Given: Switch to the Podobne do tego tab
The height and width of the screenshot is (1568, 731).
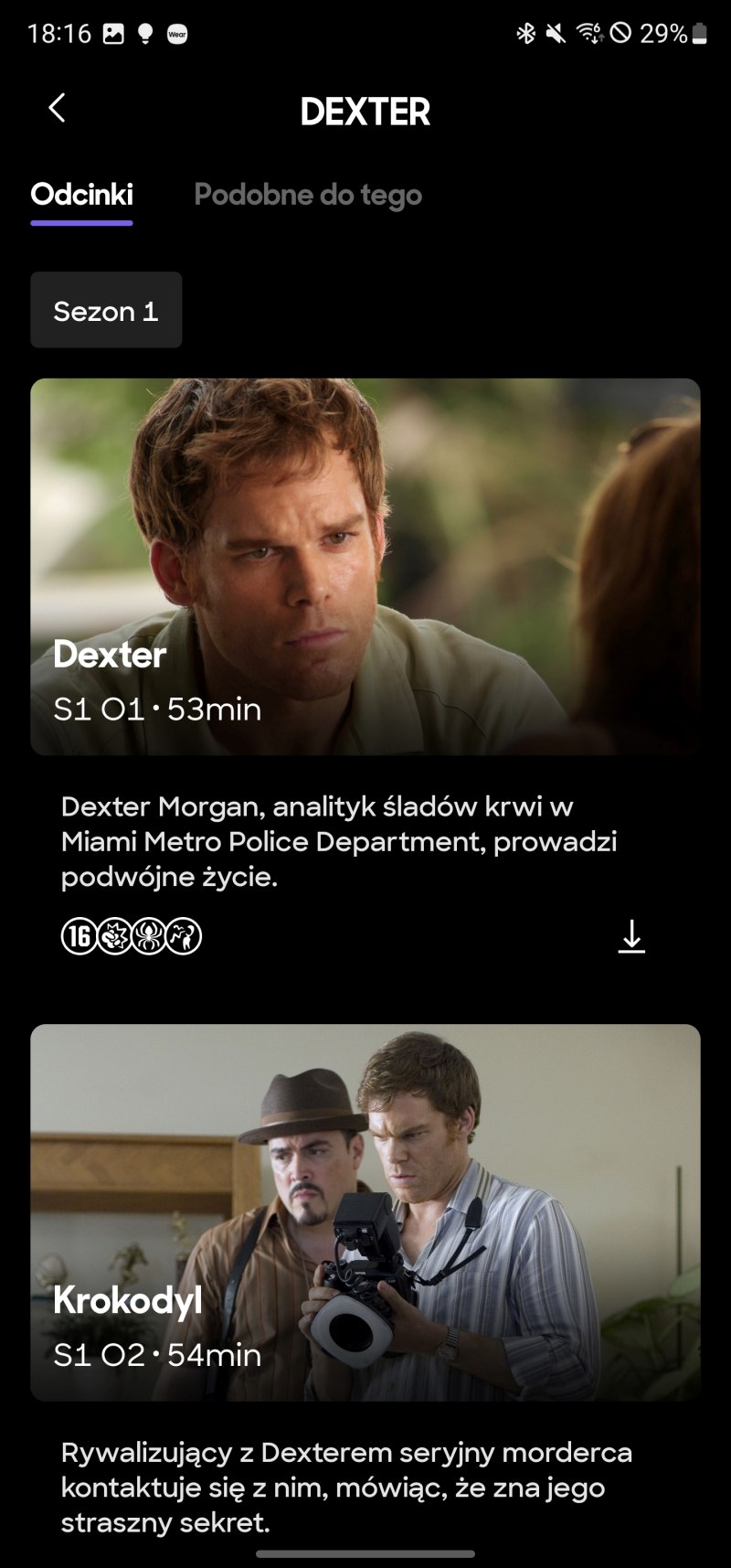Looking at the screenshot, I should point(308,195).
